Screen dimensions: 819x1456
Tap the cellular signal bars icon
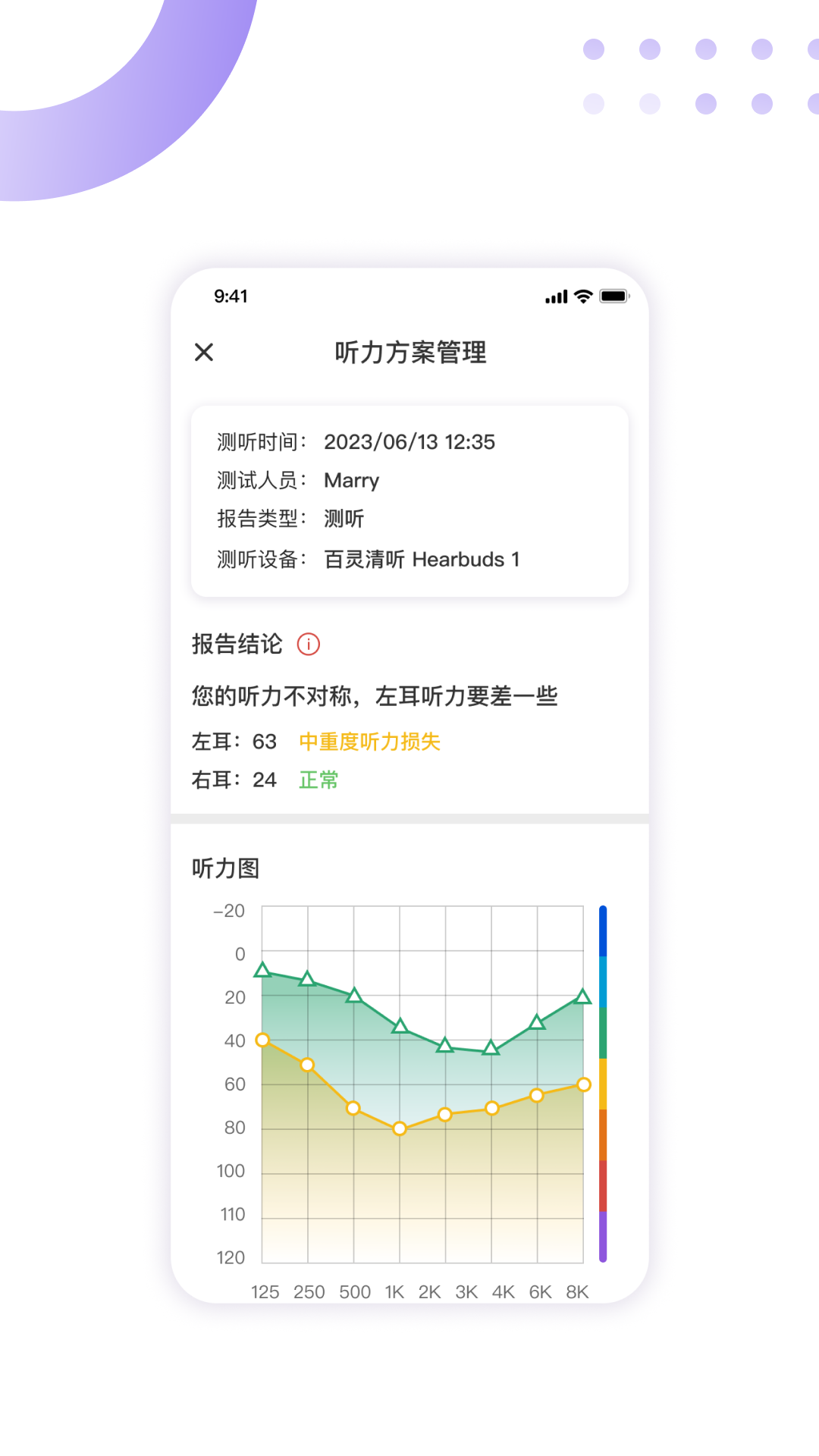tap(556, 297)
